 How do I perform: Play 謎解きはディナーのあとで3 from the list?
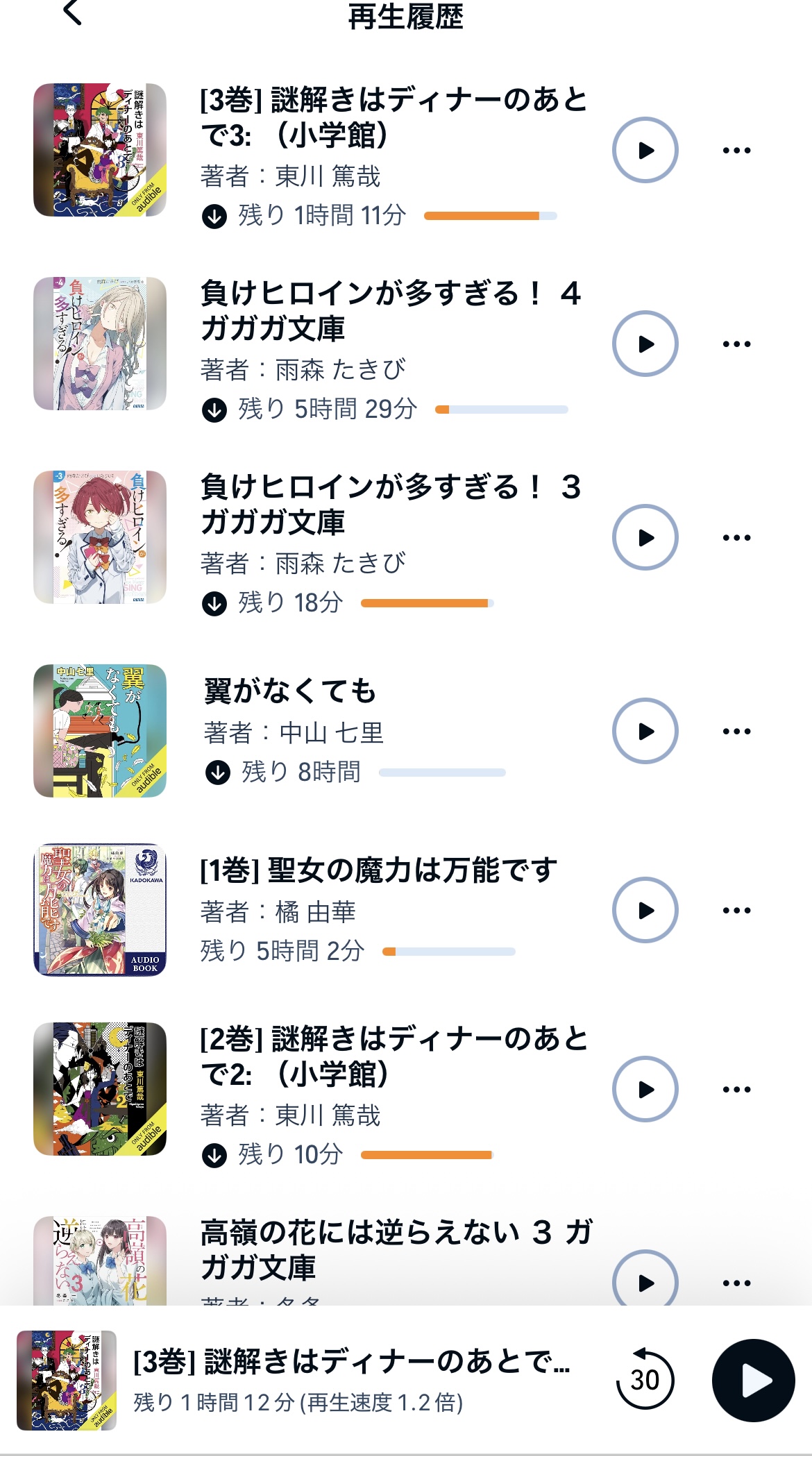[645, 150]
